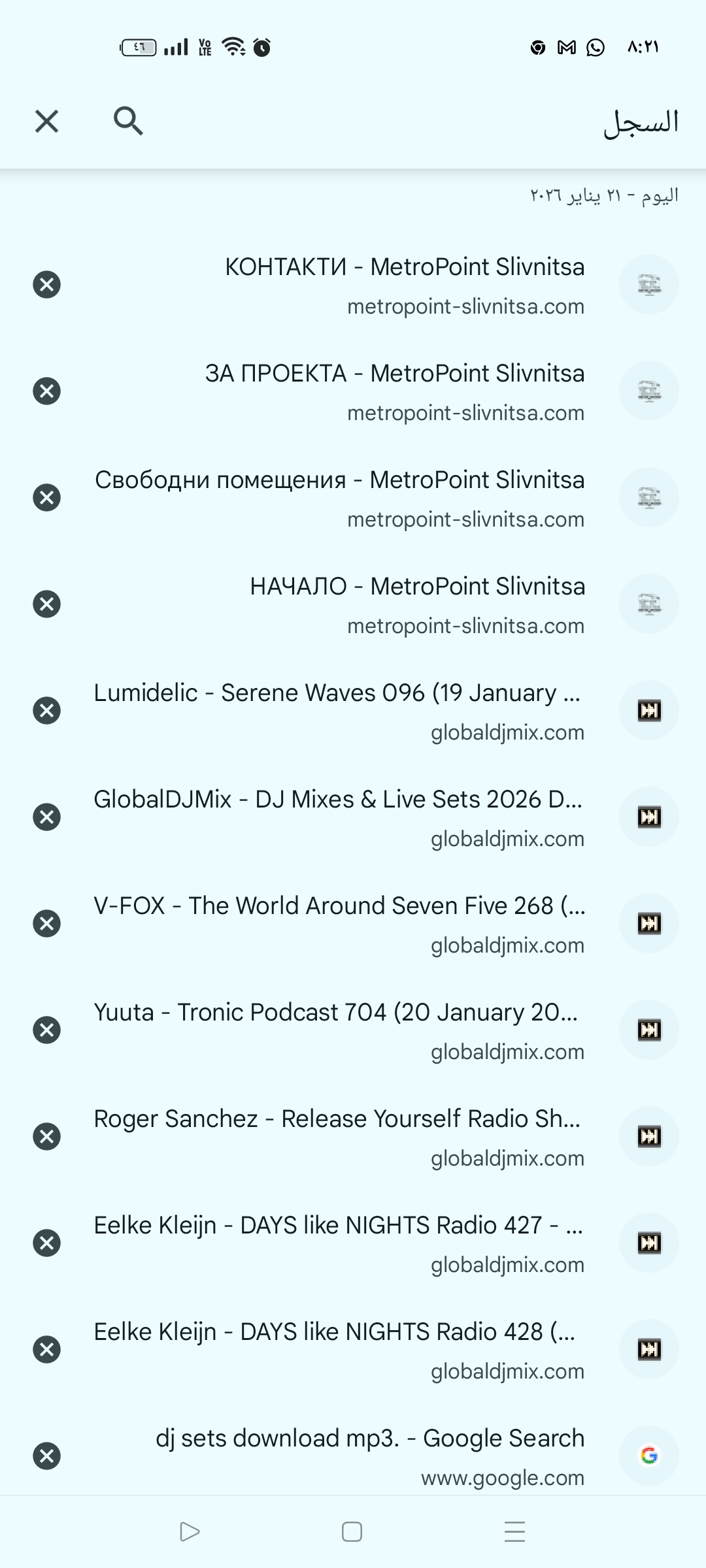
Task: Open V-FOX - The World Around Seven Five 268
Action: point(339,923)
